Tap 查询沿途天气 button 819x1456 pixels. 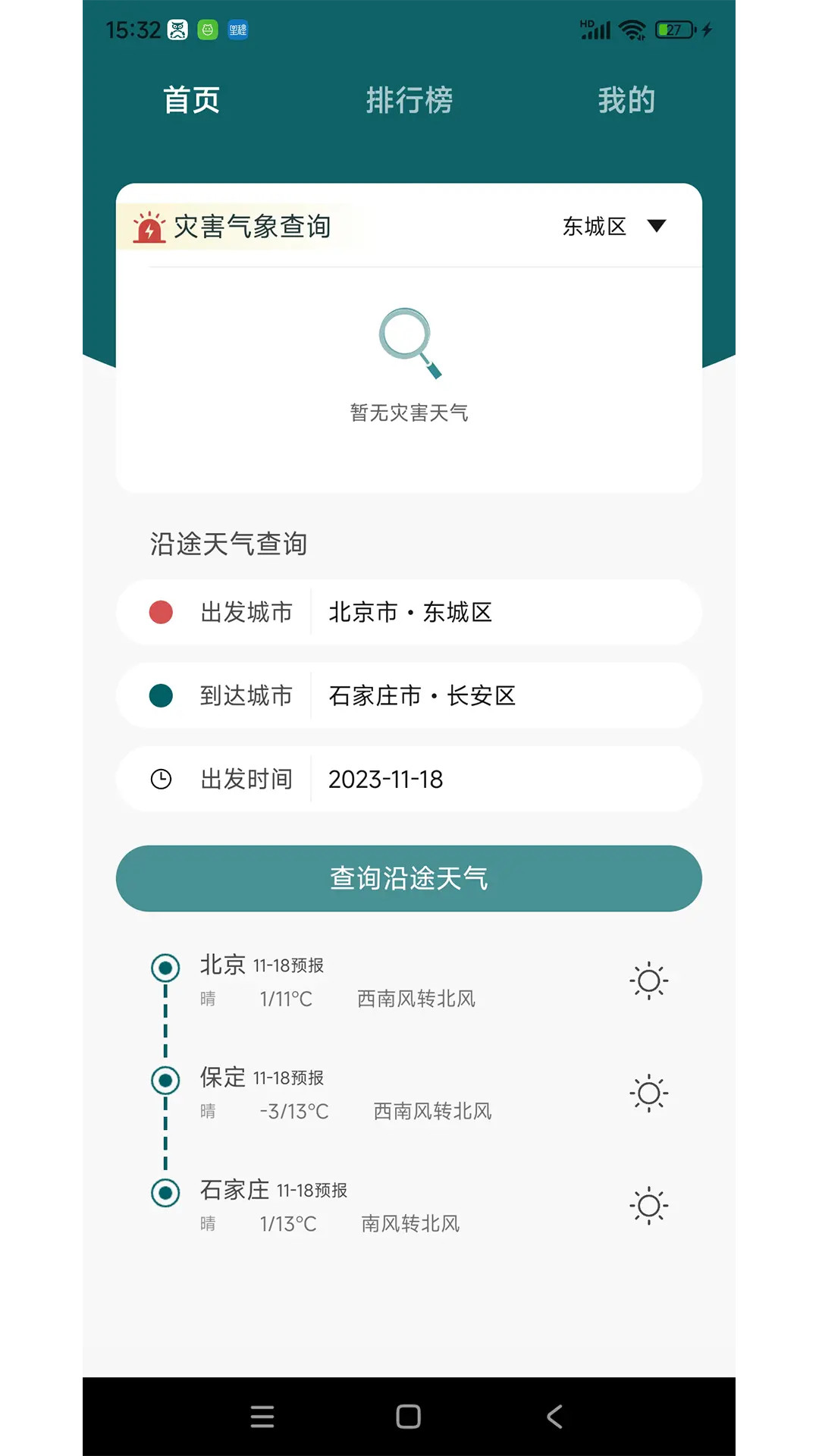pyautogui.click(x=409, y=878)
